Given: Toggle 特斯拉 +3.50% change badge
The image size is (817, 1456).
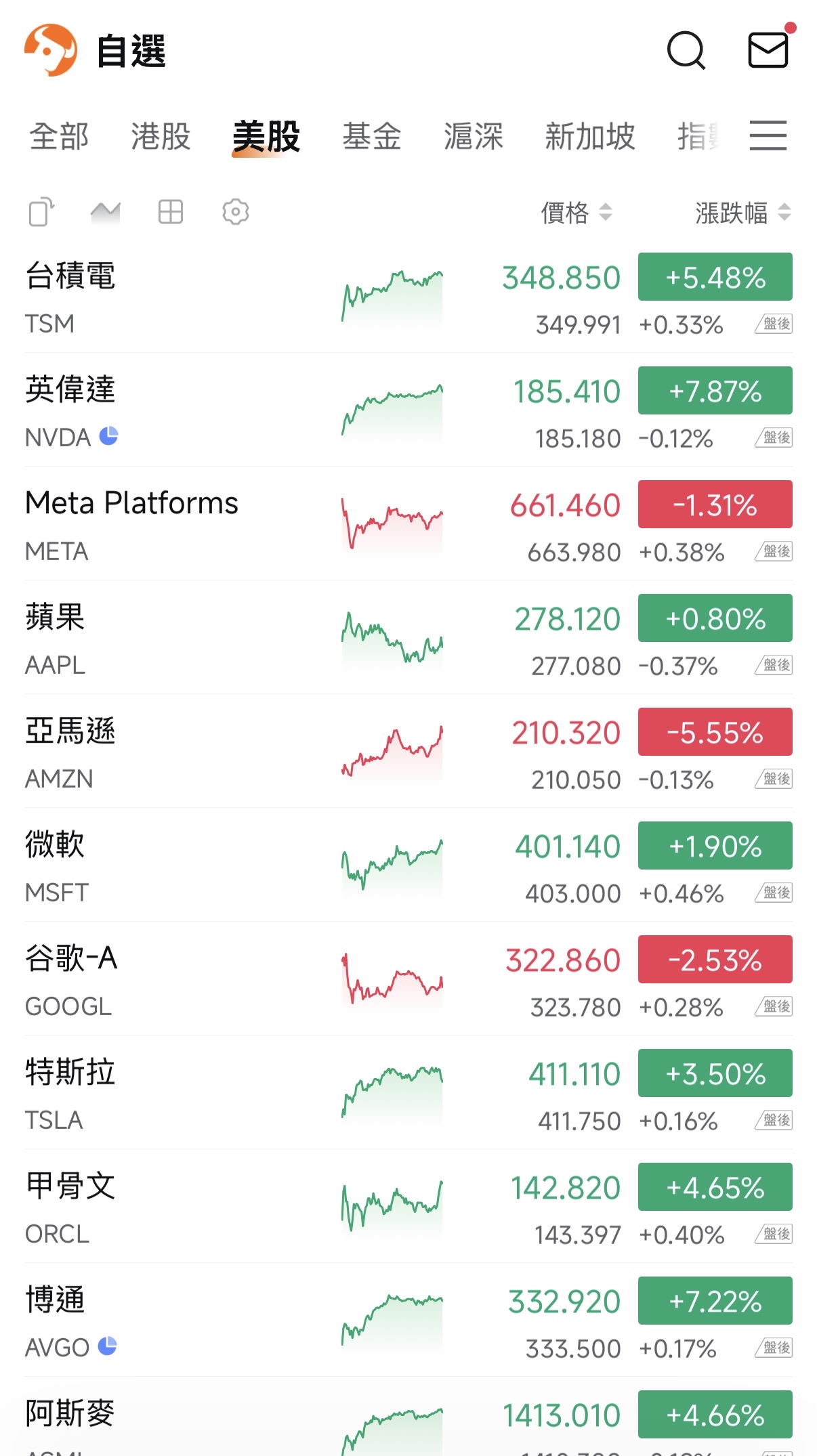Looking at the screenshot, I should [x=715, y=1073].
